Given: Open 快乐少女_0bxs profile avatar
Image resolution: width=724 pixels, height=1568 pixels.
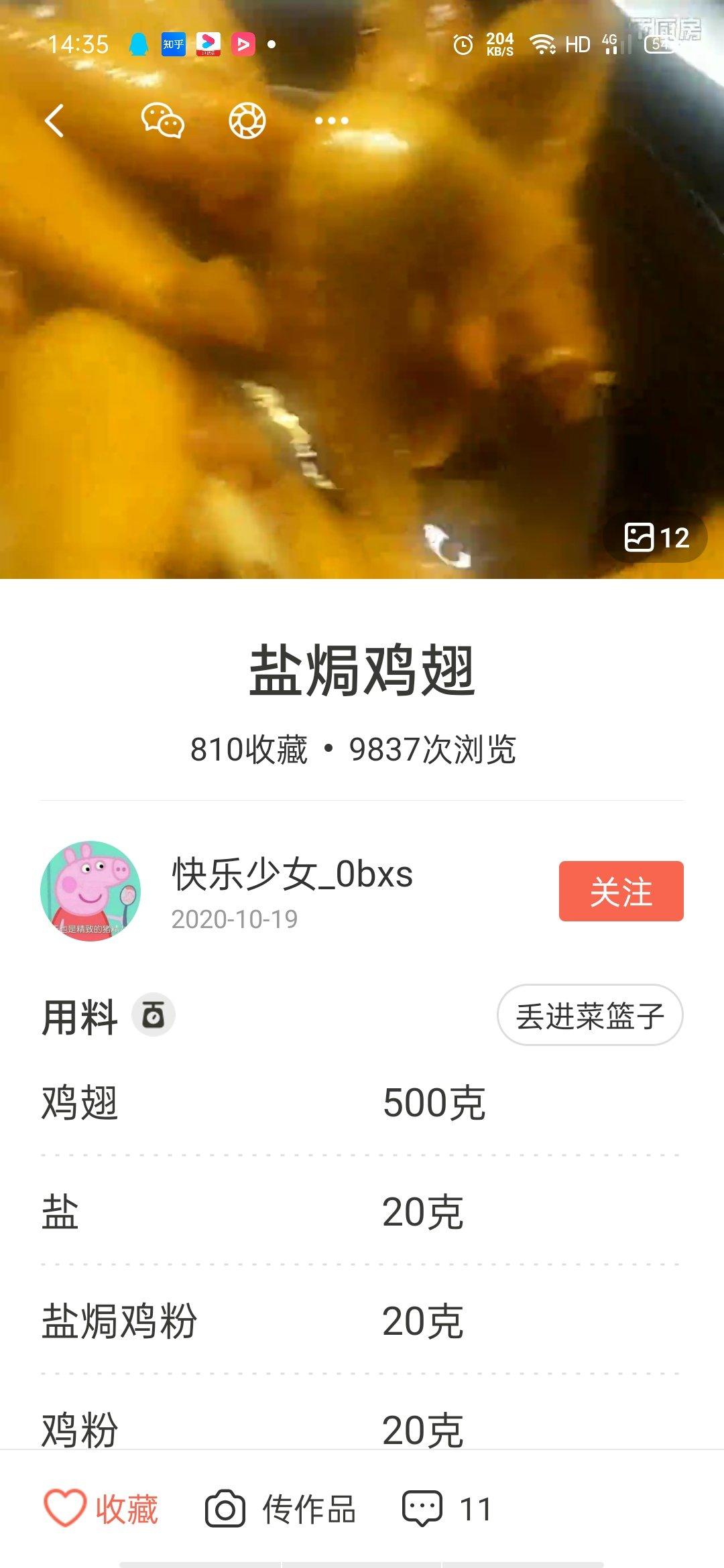Looking at the screenshot, I should point(90,891).
